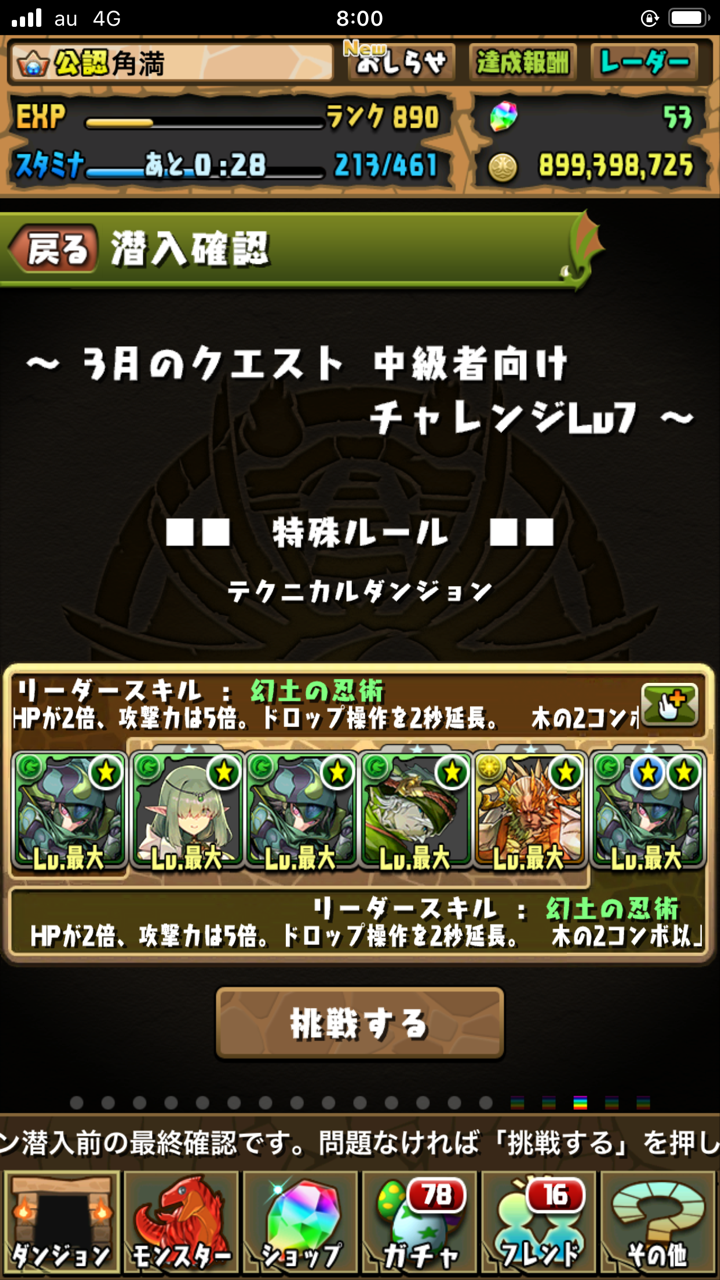720x1280 pixels.
Task: Tap the 戻る back button
Action: point(55,250)
